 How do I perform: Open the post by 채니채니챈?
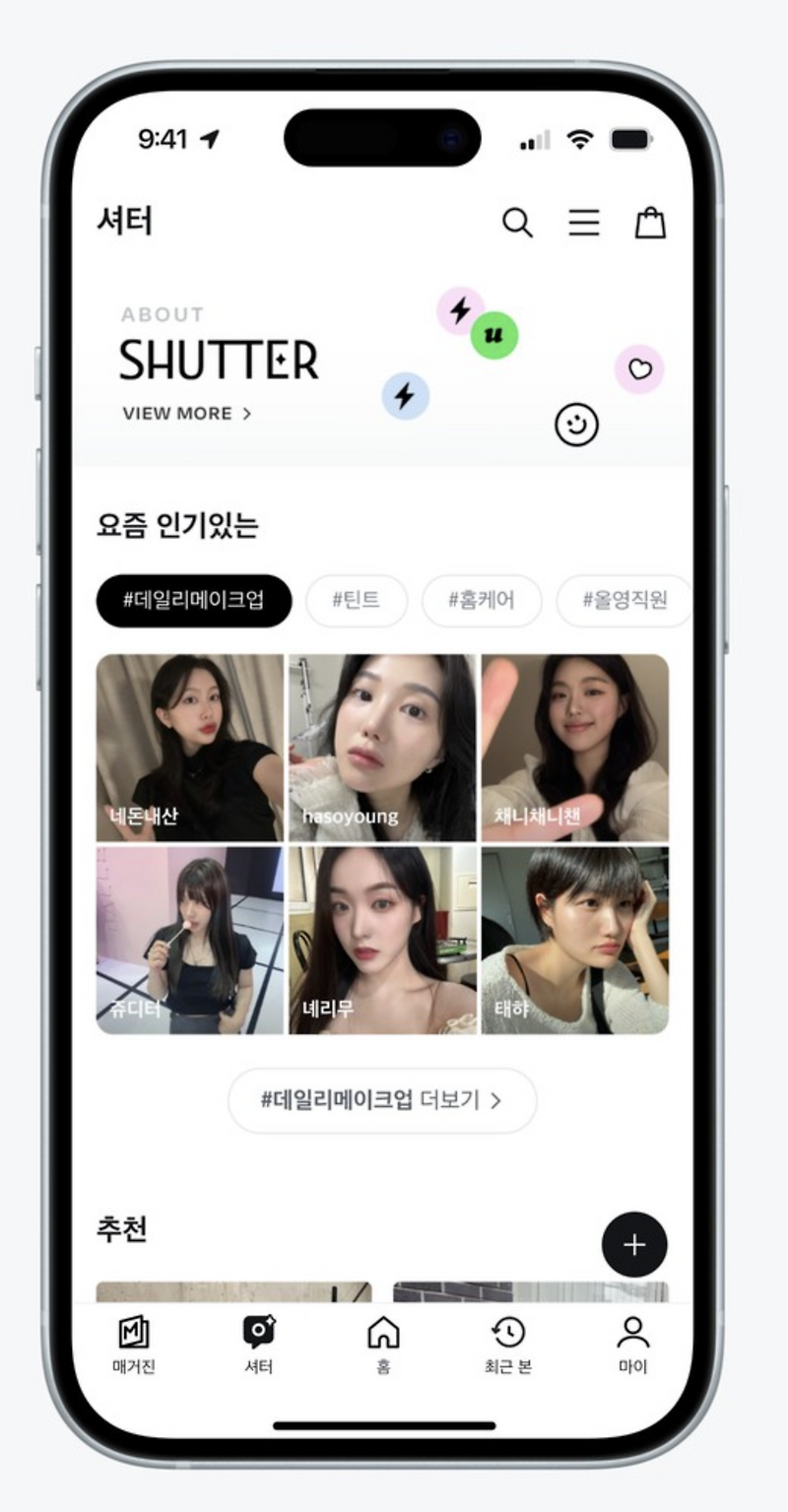pos(575,748)
